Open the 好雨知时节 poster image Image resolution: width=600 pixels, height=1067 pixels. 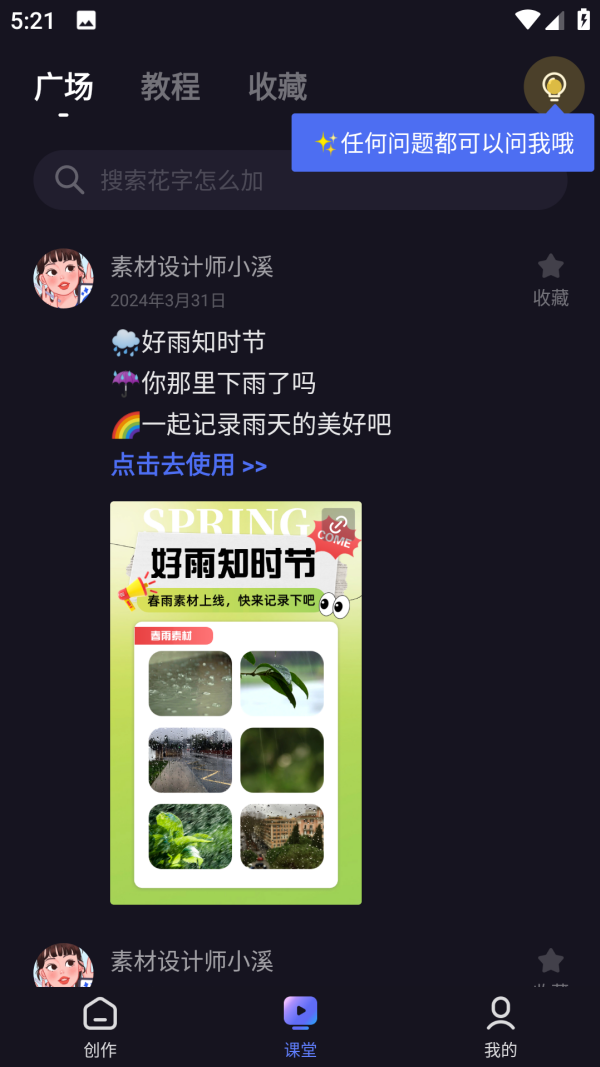236,703
